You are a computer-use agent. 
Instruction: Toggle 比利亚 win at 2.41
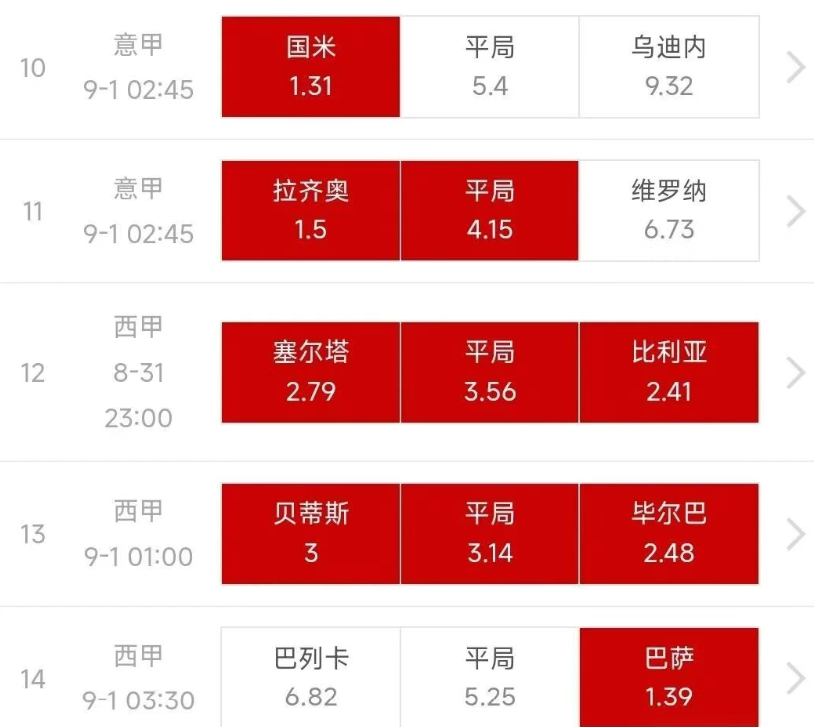tap(668, 372)
